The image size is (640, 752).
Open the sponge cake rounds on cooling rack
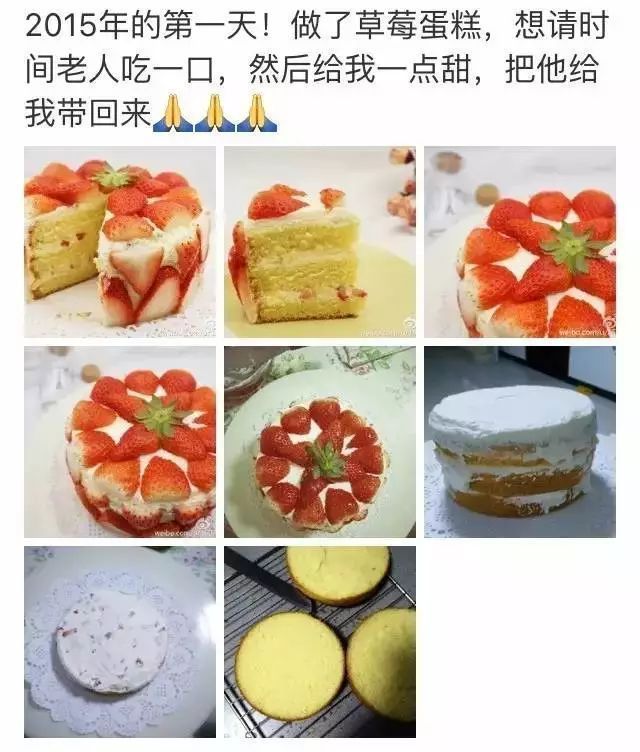pos(319,641)
